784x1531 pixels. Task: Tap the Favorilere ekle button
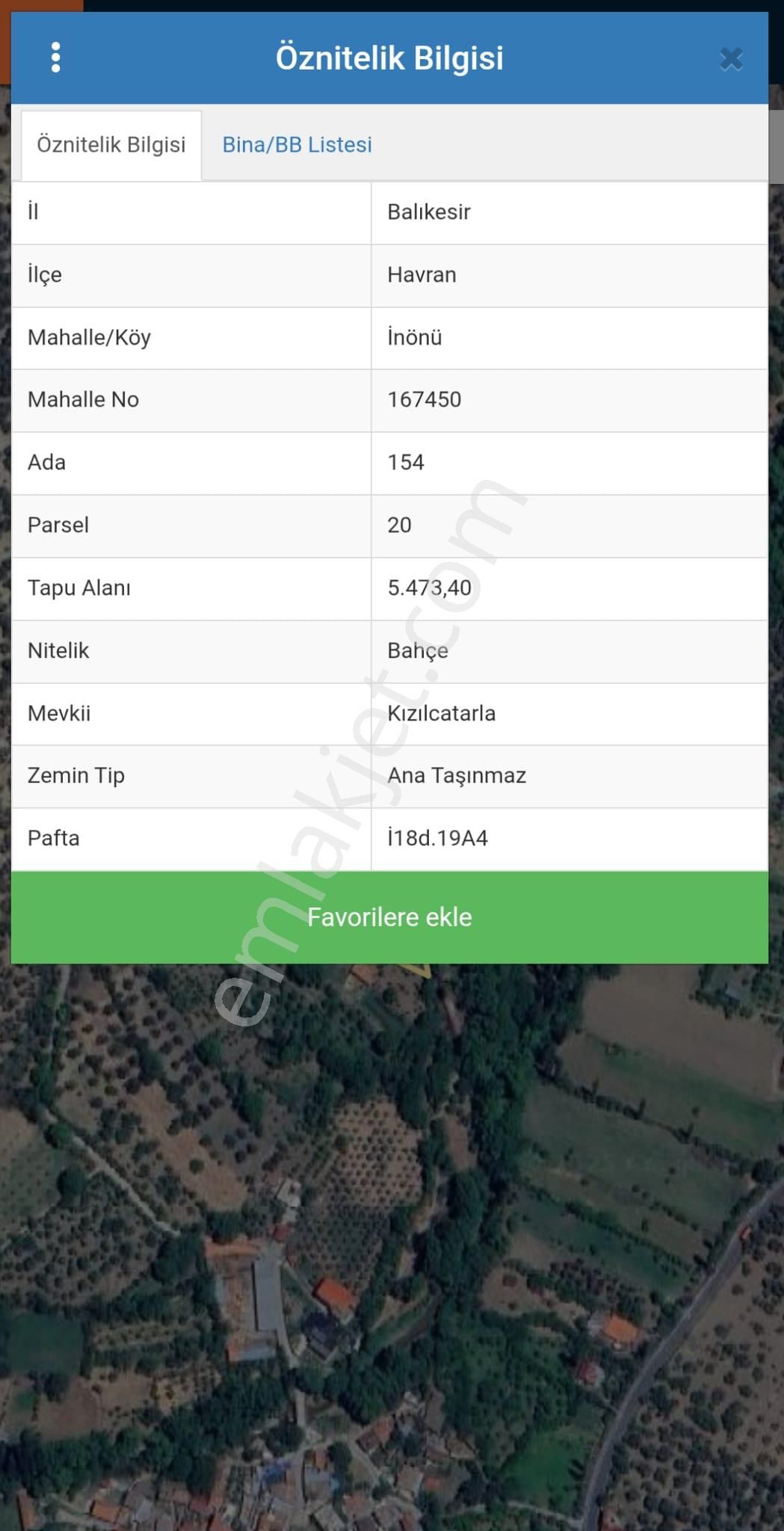click(389, 917)
